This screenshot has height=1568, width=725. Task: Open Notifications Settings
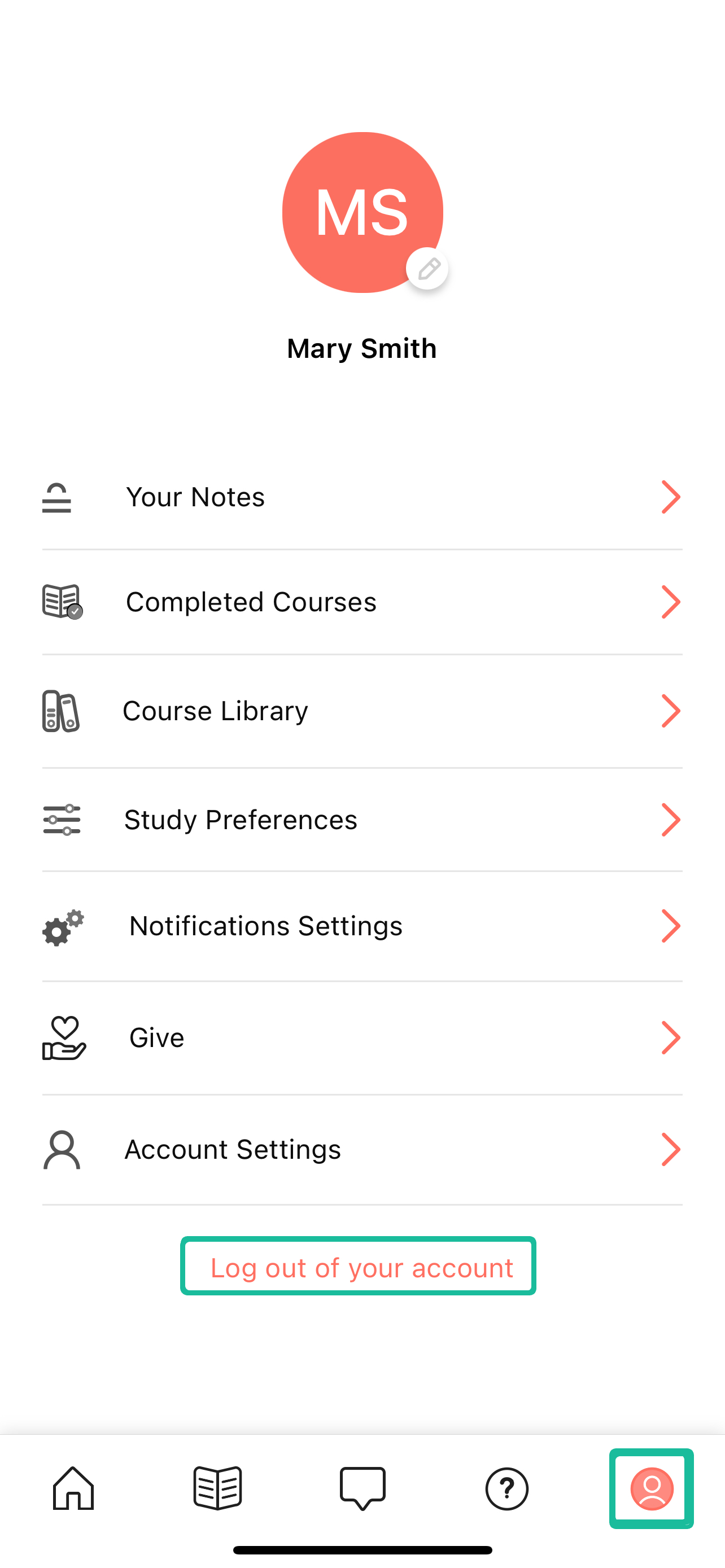point(361,926)
